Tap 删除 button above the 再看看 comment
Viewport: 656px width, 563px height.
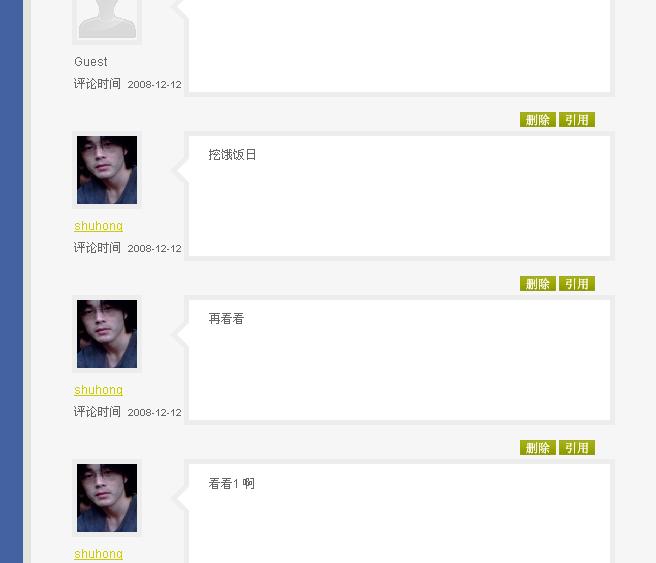[x=537, y=284]
